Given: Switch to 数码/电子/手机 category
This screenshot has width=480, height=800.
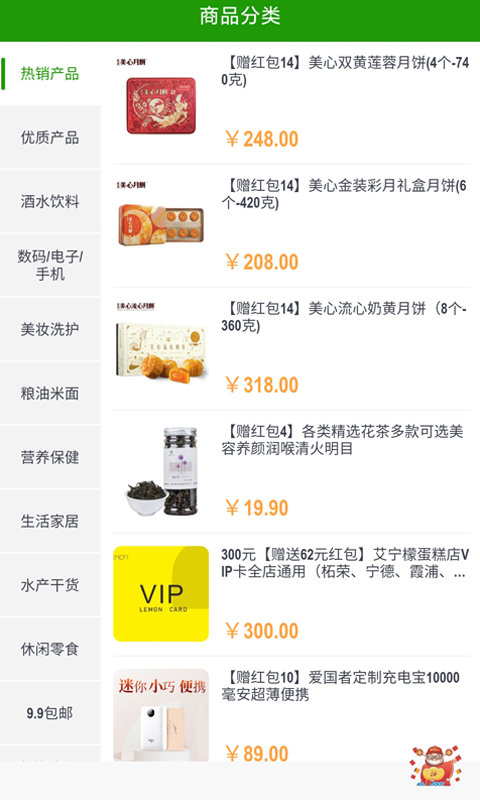Looking at the screenshot, I should (x=50, y=265).
